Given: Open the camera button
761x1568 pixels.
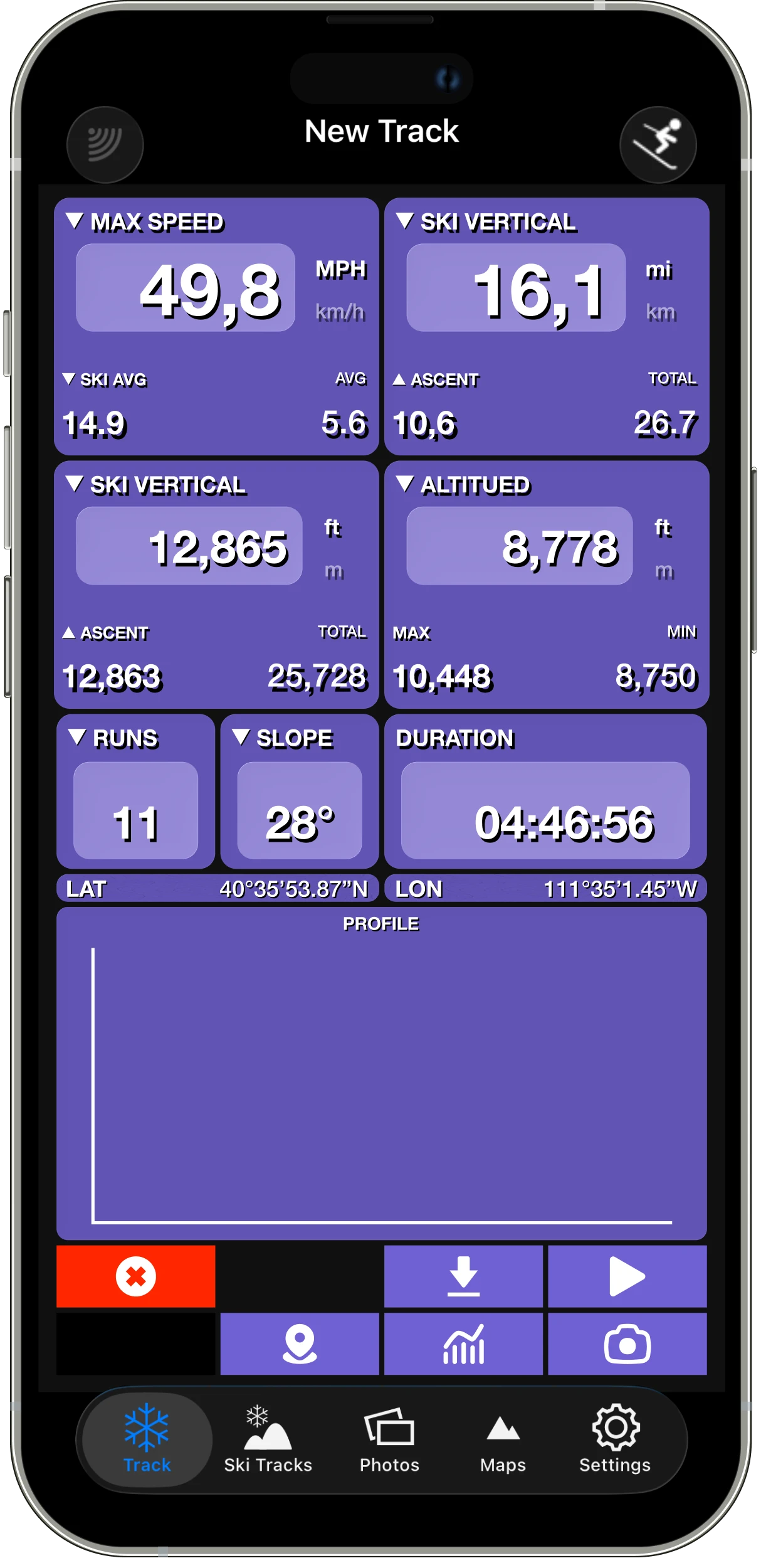Looking at the screenshot, I should [627, 1343].
